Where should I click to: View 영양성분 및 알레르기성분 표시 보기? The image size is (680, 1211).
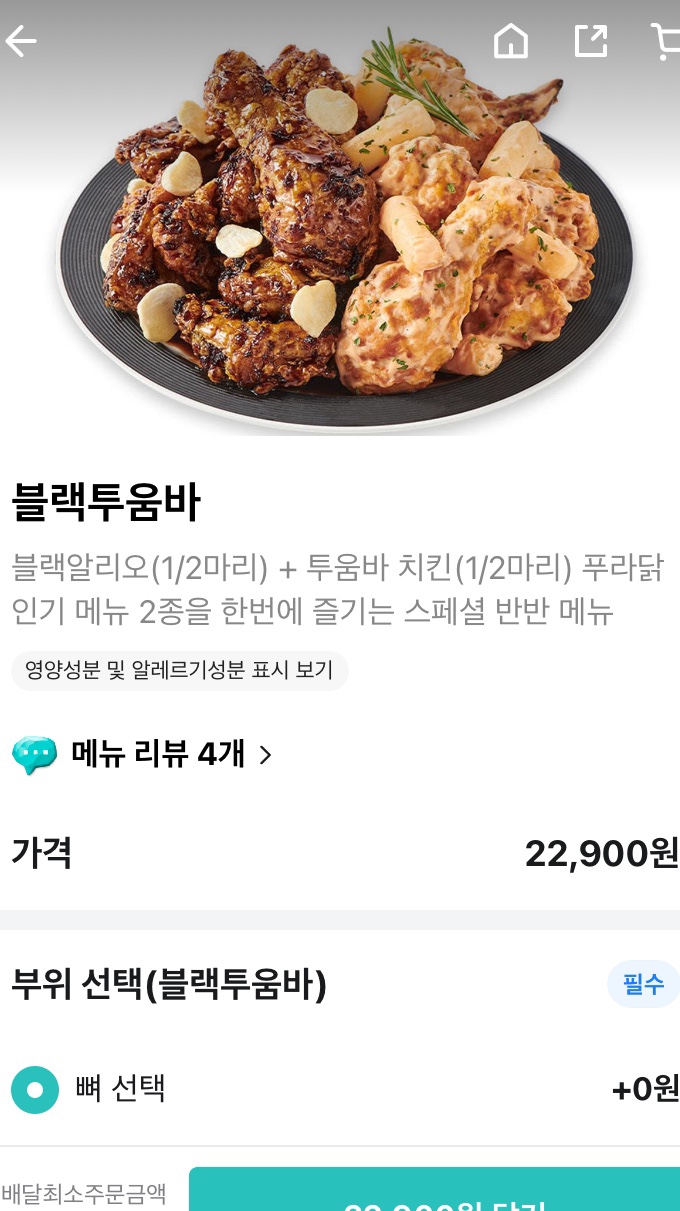pyautogui.click(x=180, y=671)
